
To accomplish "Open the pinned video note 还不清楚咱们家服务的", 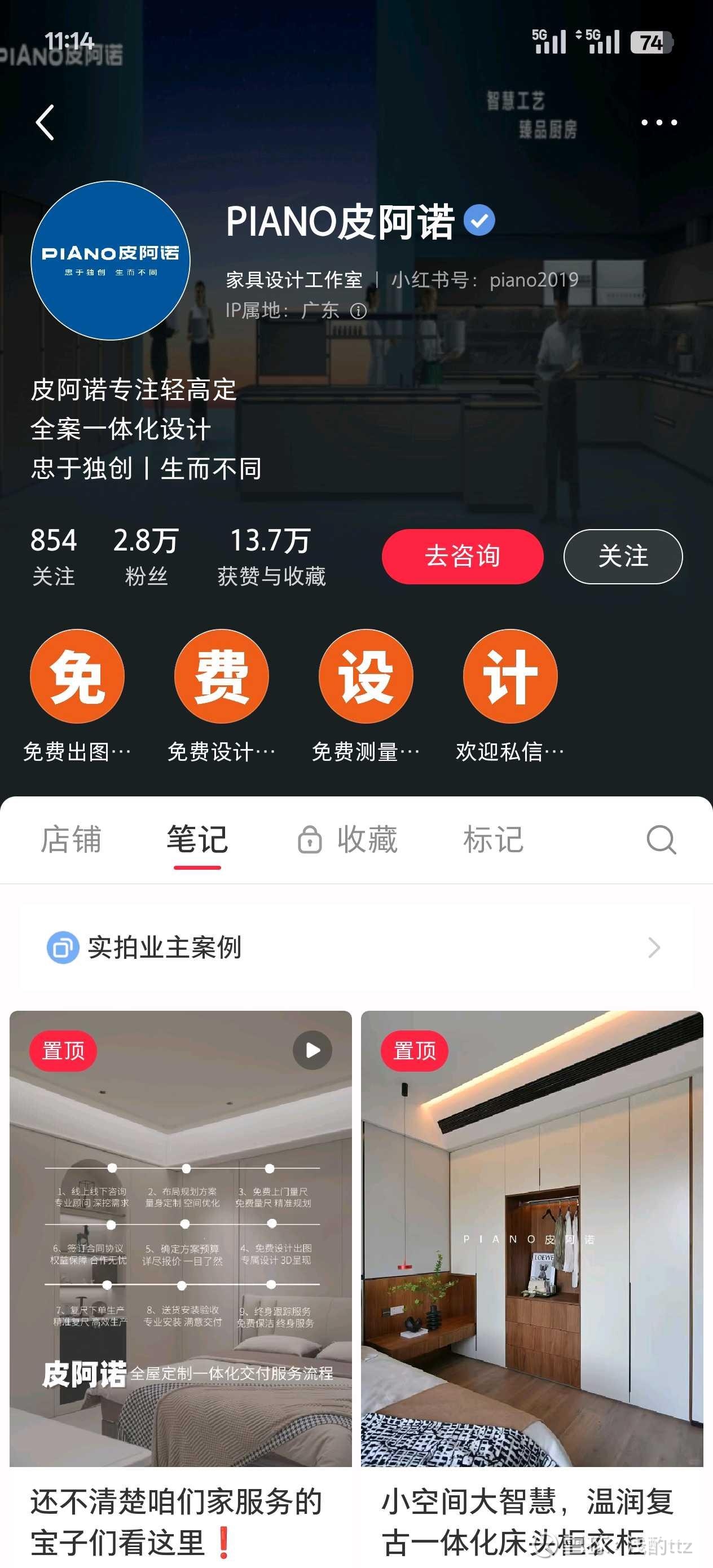I will click(181, 1285).
